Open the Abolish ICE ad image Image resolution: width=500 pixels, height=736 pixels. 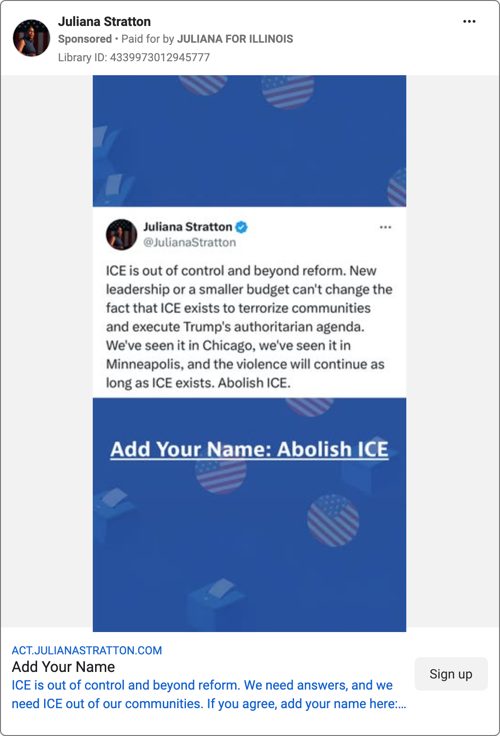point(249,353)
